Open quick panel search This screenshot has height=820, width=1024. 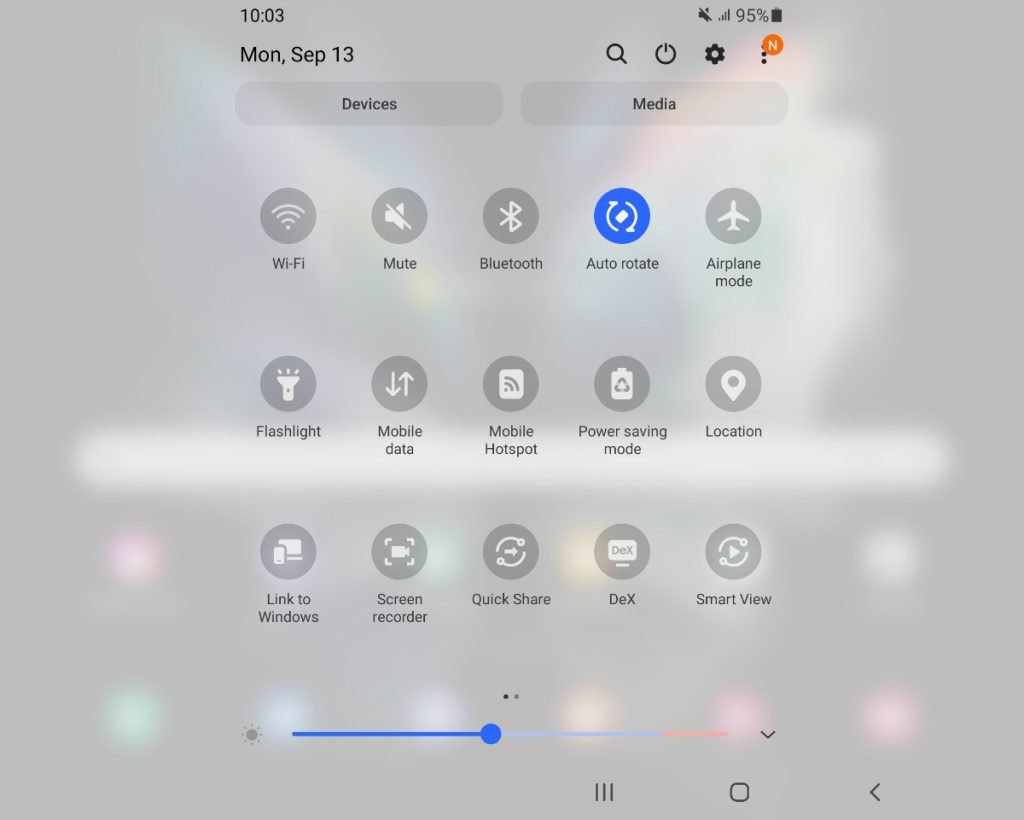617,54
